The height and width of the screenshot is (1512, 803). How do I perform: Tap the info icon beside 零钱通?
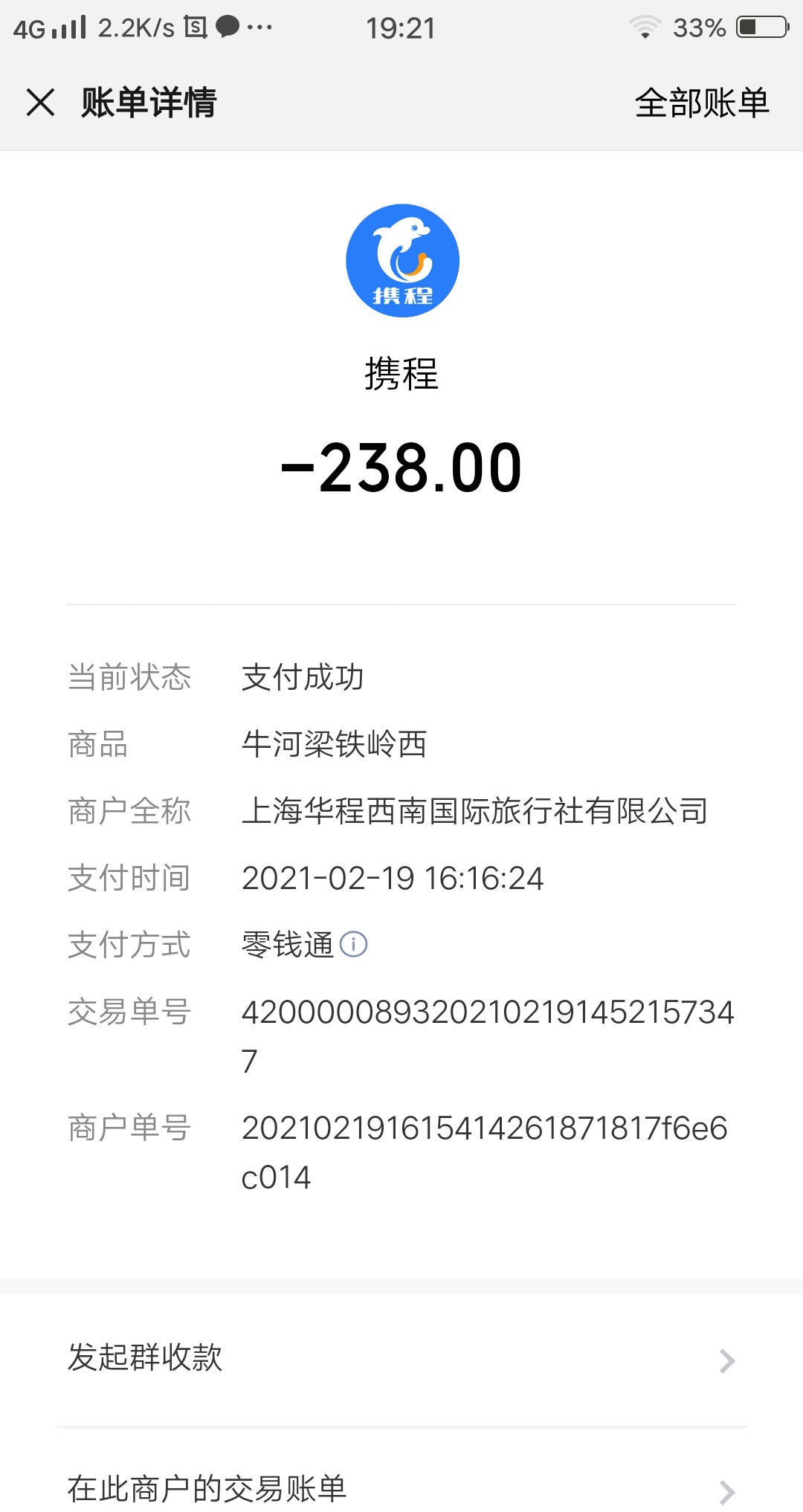pyautogui.click(x=353, y=944)
